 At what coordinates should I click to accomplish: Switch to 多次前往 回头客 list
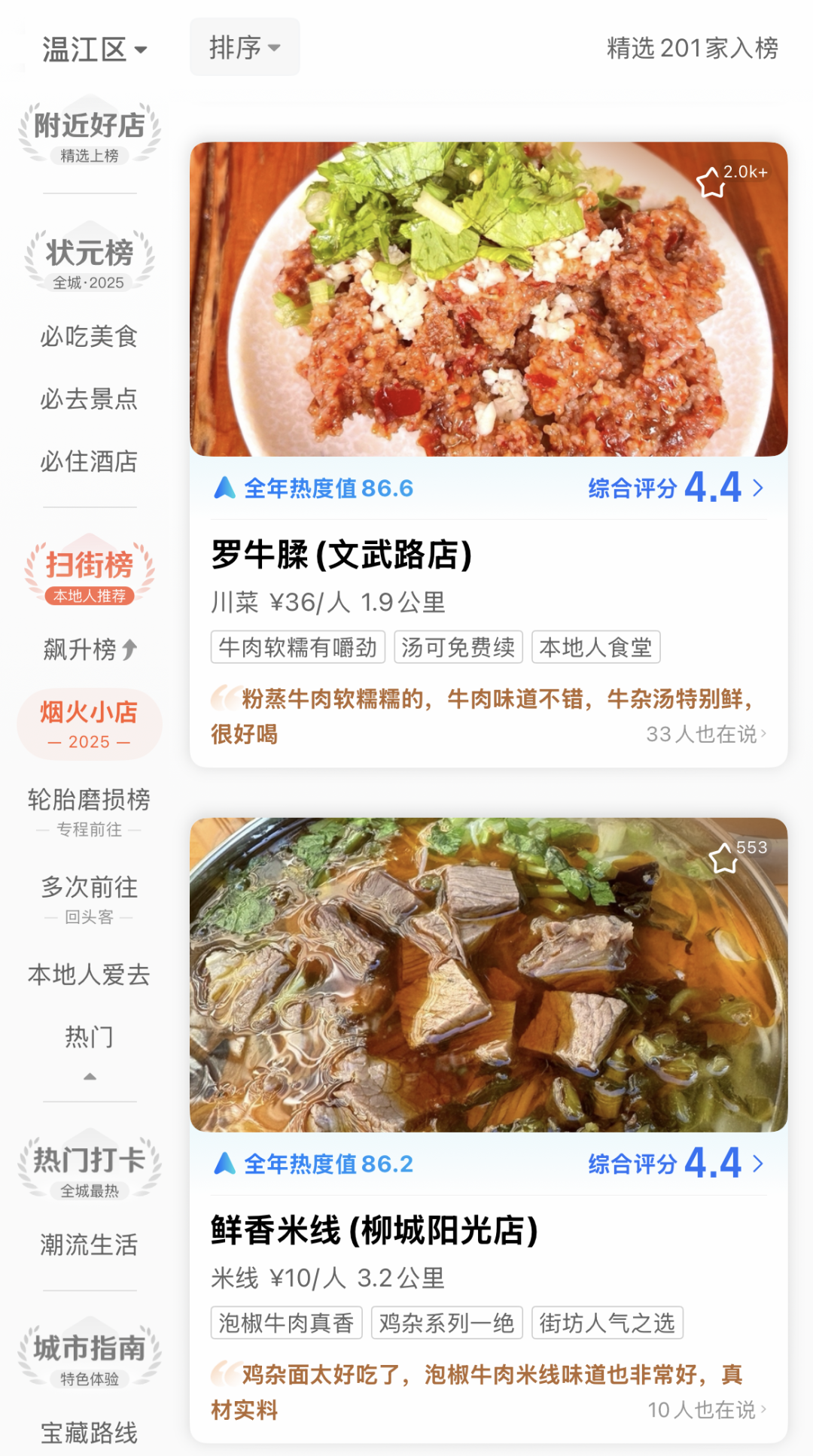point(89,898)
